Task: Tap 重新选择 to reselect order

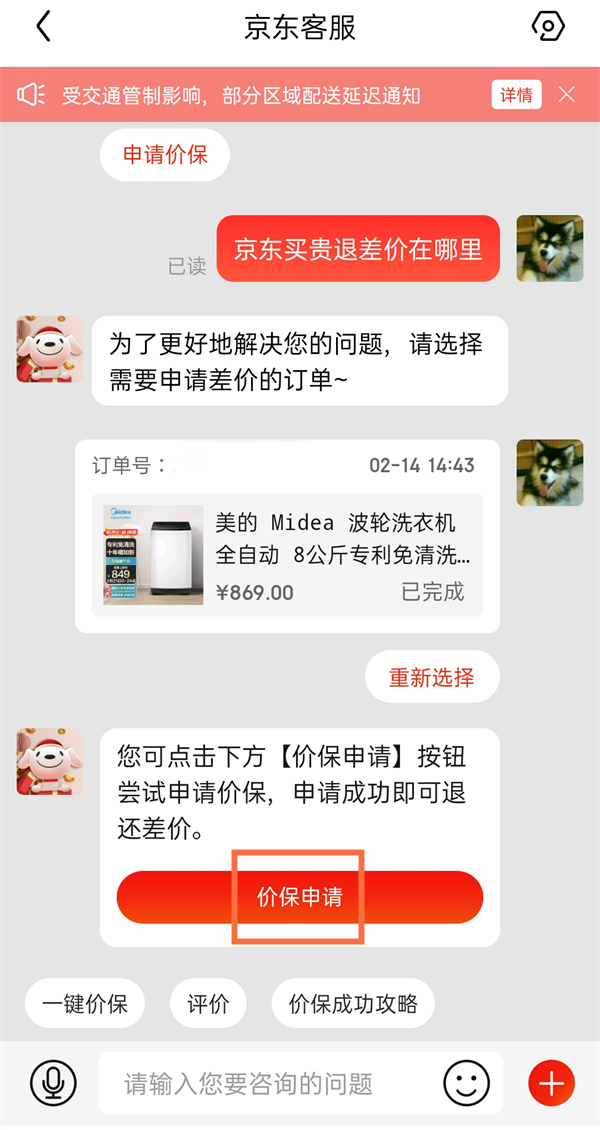Action: (x=431, y=677)
